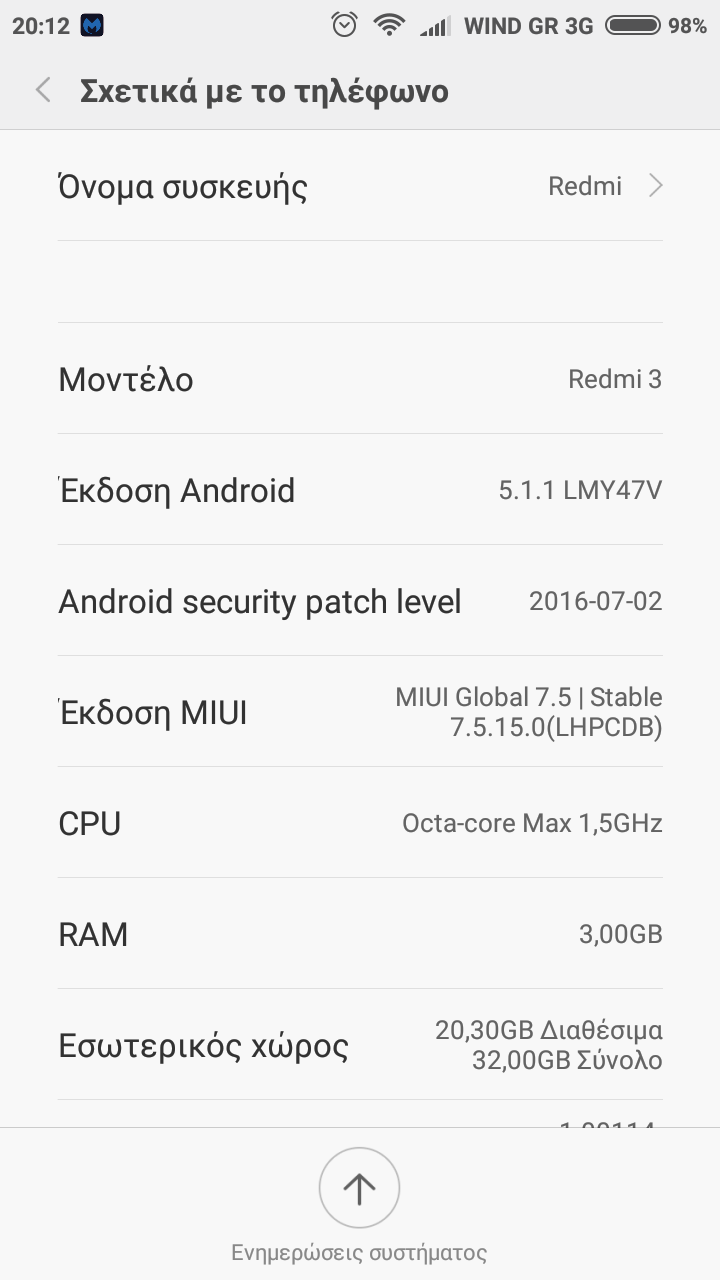Tap the Έκδοση MIUI row
Image resolution: width=720 pixels, height=1280 pixels.
click(360, 712)
